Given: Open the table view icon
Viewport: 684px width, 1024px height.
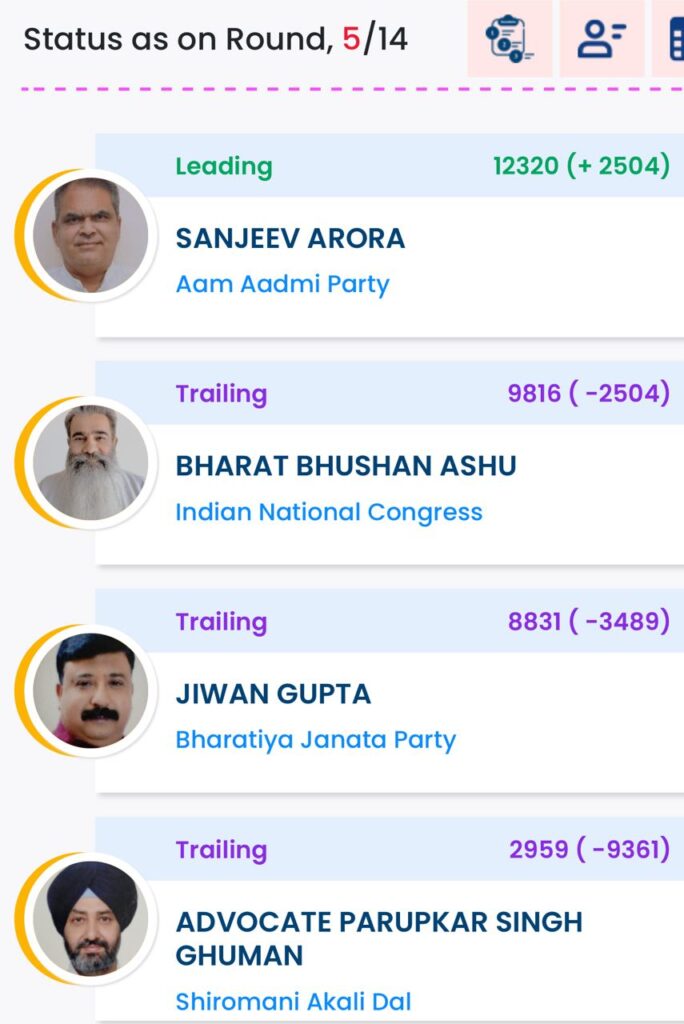Looking at the screenshot, I should 674,39.
